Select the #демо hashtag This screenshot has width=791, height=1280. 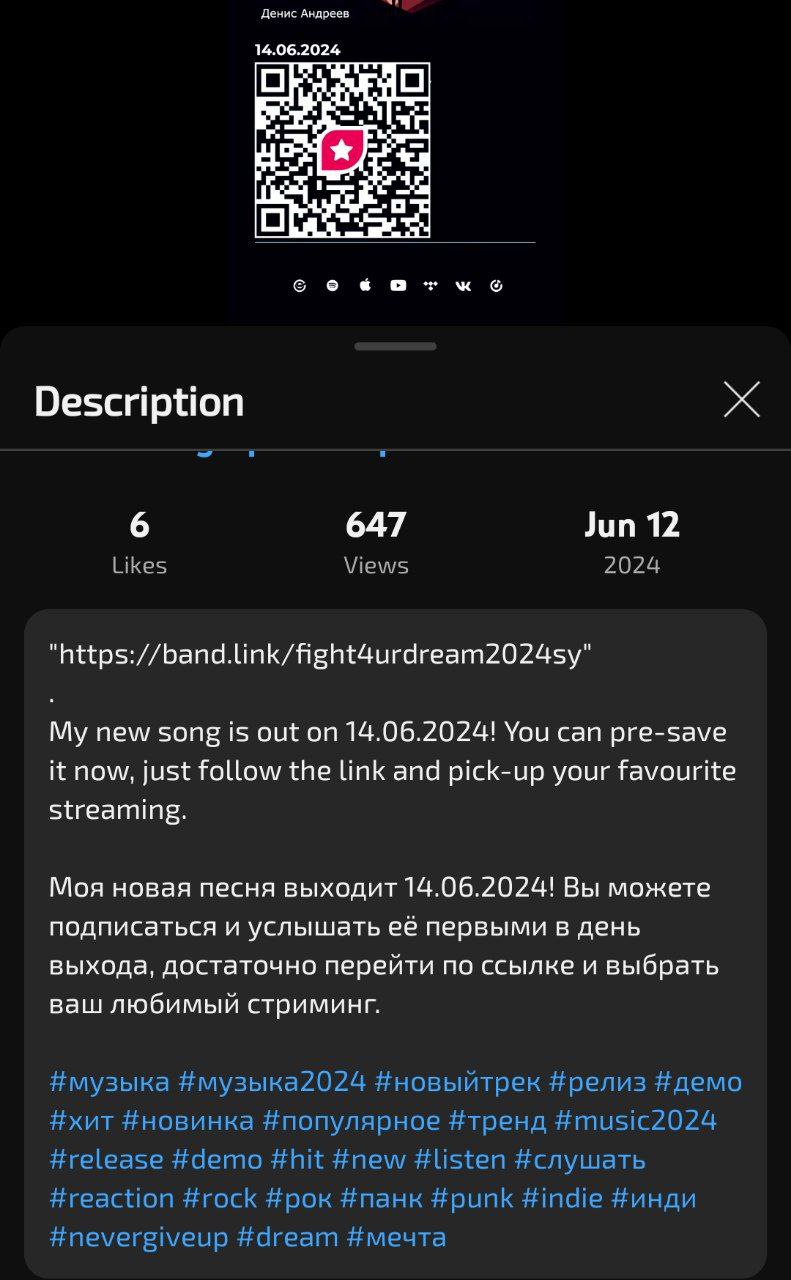[x=698, y=1082]
